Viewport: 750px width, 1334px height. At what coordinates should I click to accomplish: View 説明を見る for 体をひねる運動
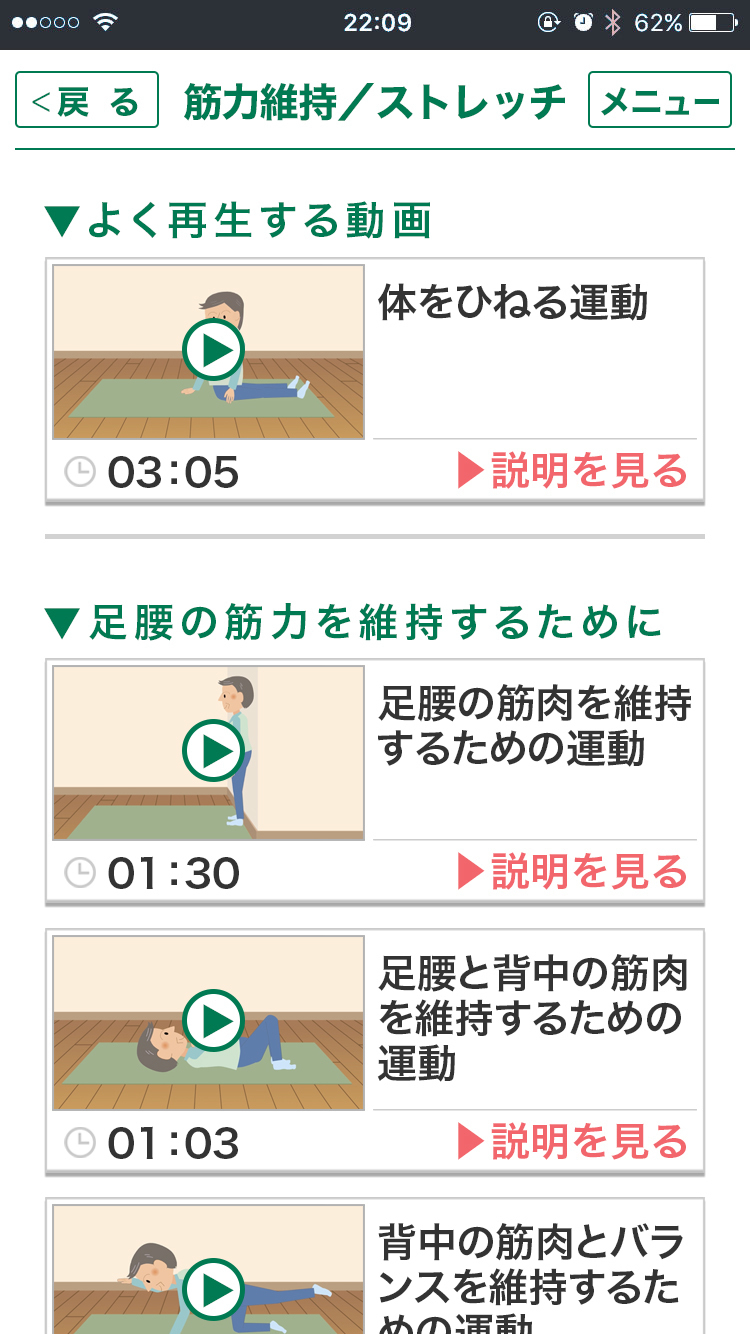pos(573,471)
